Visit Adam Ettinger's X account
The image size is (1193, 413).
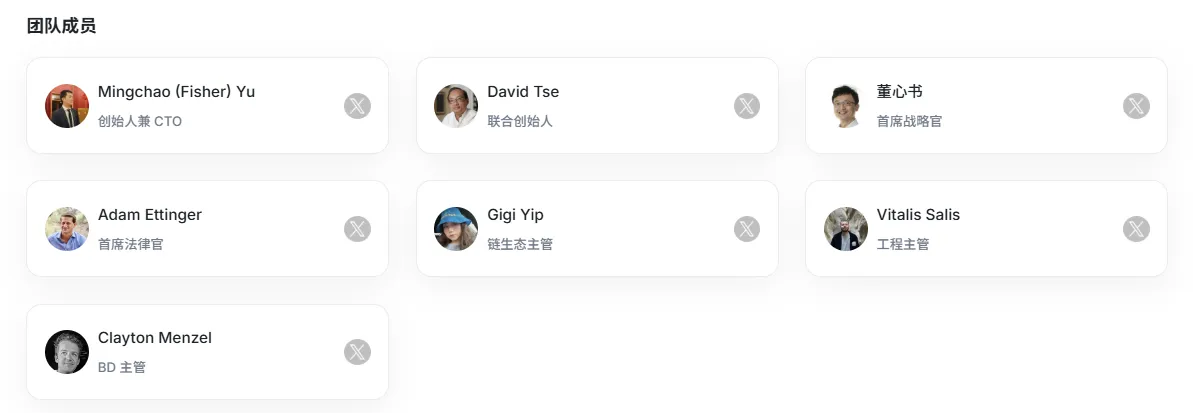click(x=357, y=229)
